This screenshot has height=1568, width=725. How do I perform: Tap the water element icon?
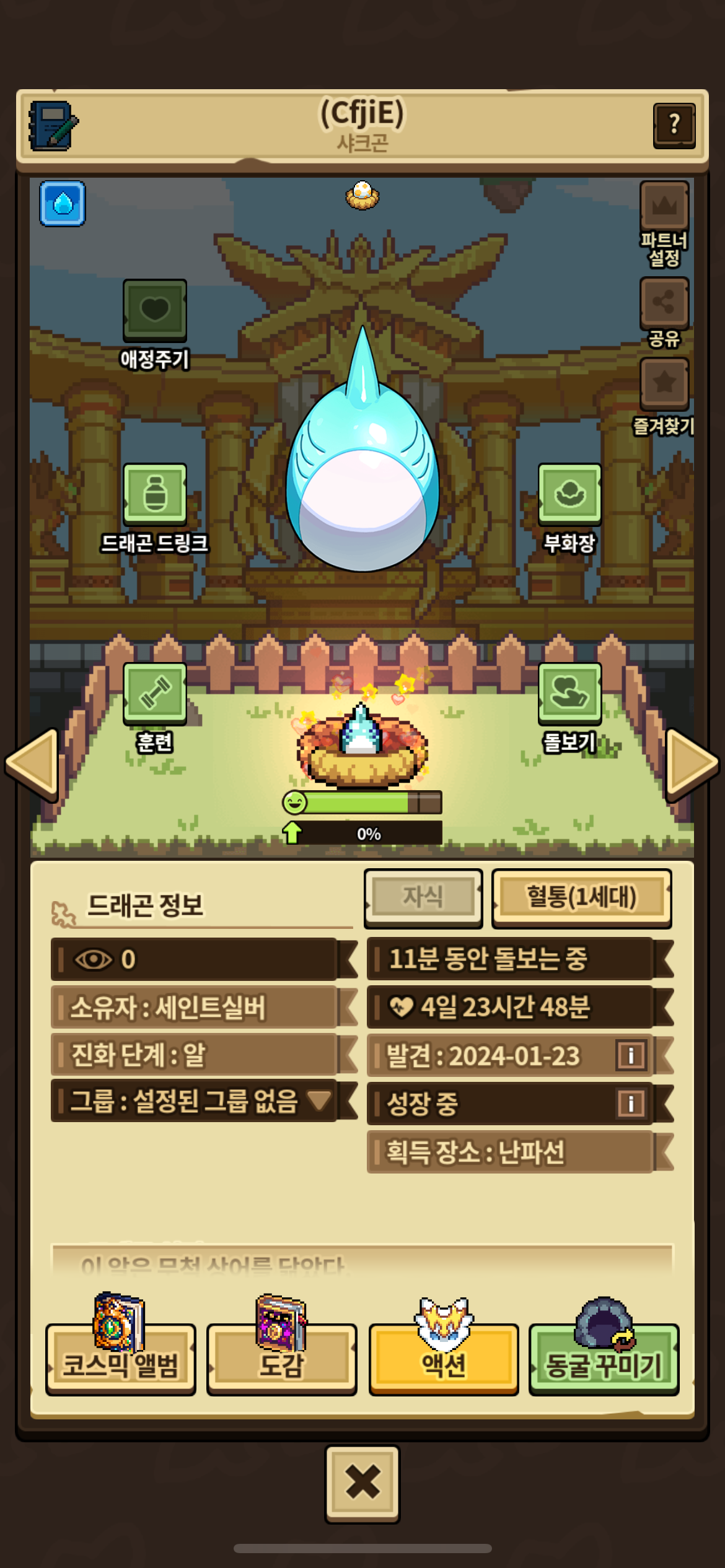(x=63, y=204)
